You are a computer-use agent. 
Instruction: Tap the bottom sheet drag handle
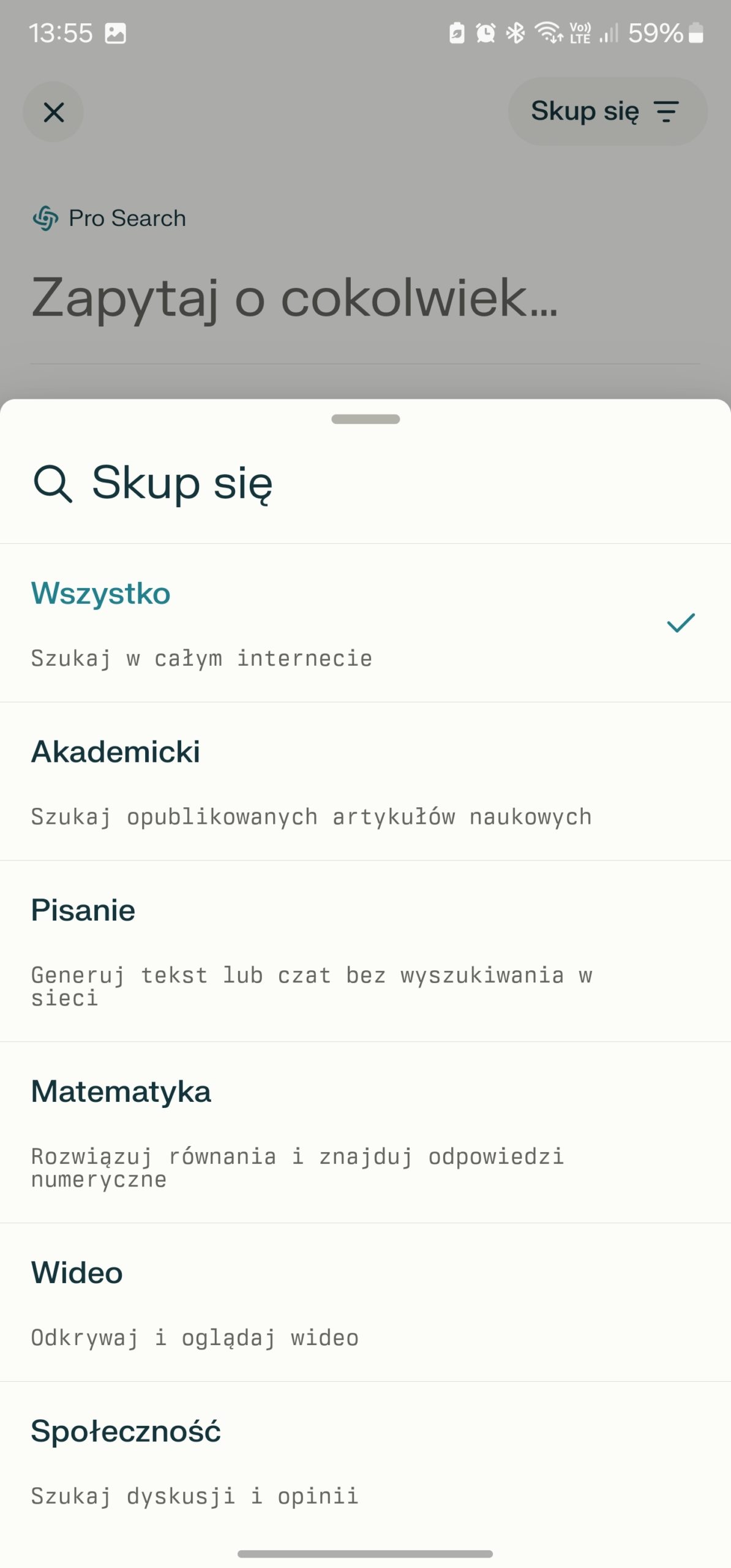click(x=365, y=419)
